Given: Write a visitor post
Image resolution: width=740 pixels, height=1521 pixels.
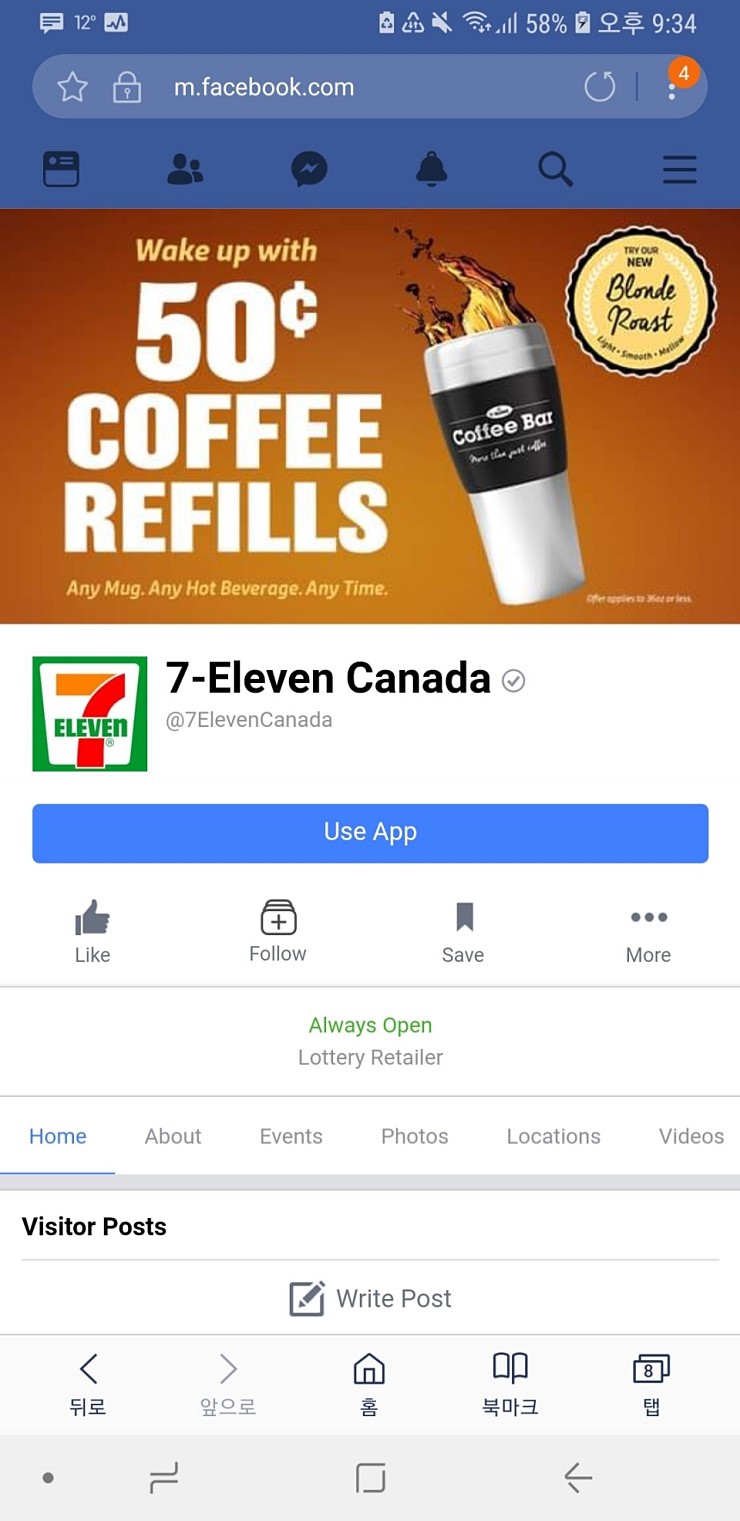Looking at the screenshot, I should click(370, 1298).
